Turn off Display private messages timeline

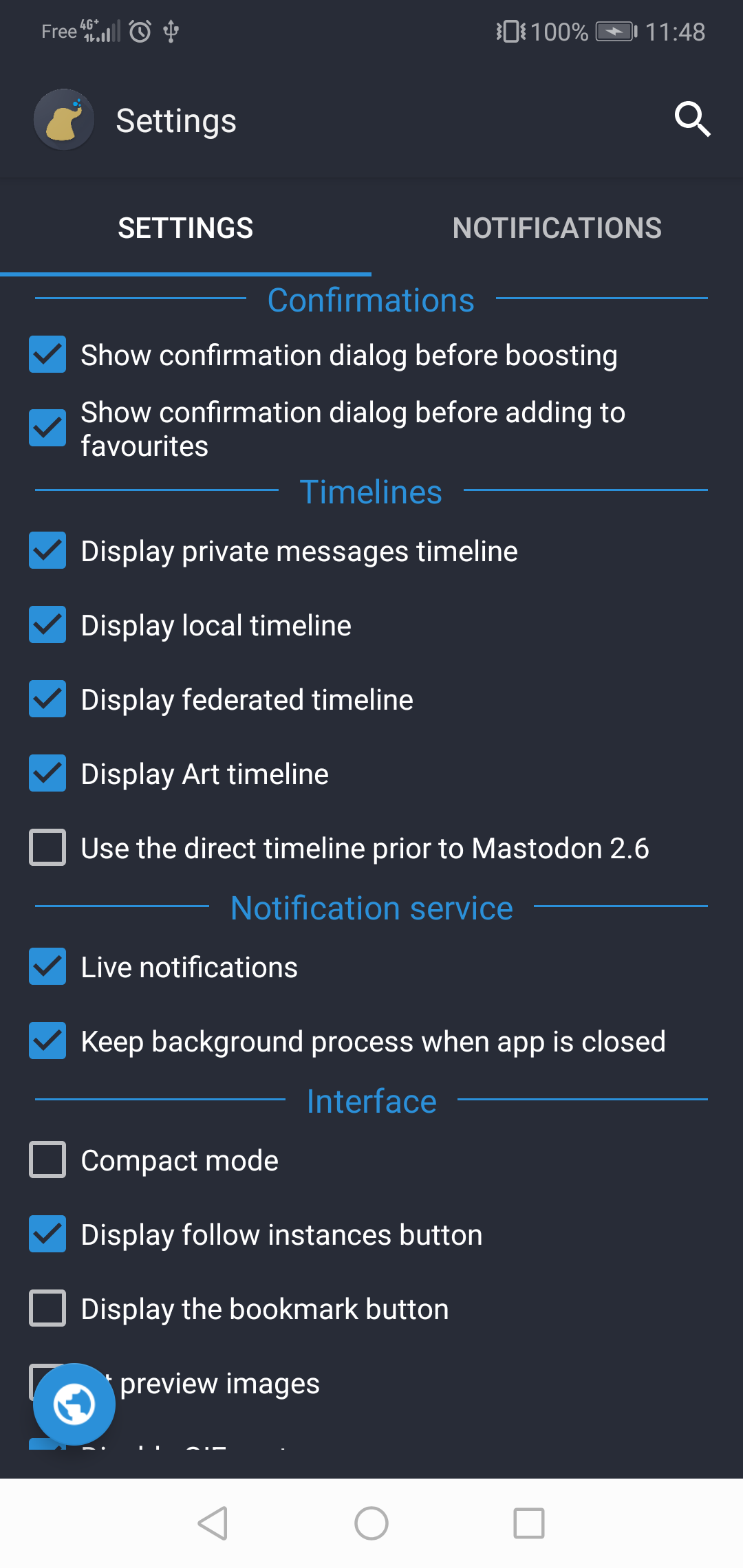[x=47, y=551]
